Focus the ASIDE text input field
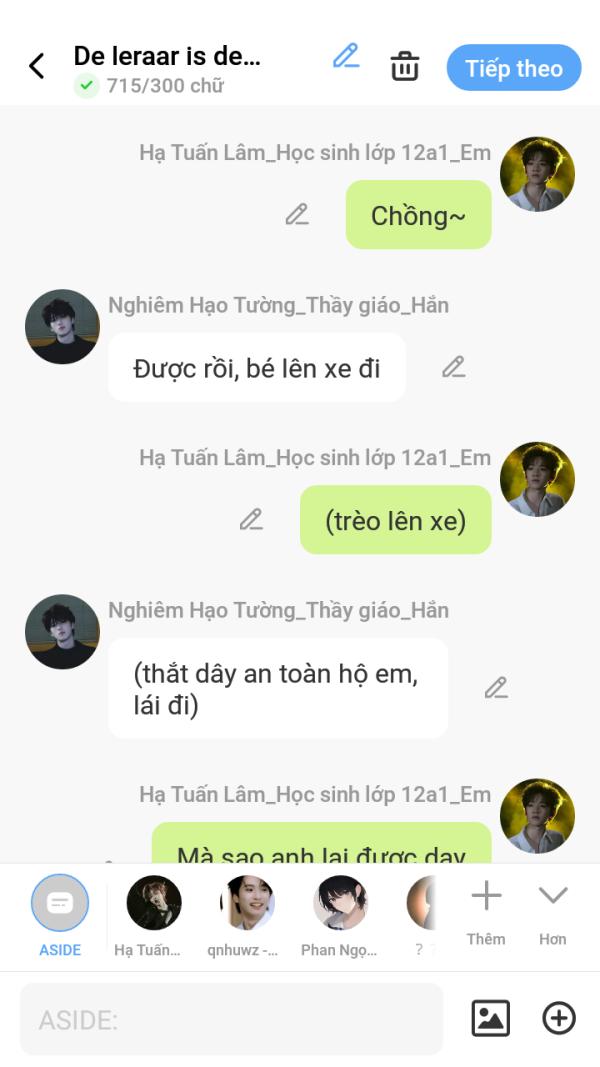600x1067 pixels. pyautogui.click(x=231, y=1019)
